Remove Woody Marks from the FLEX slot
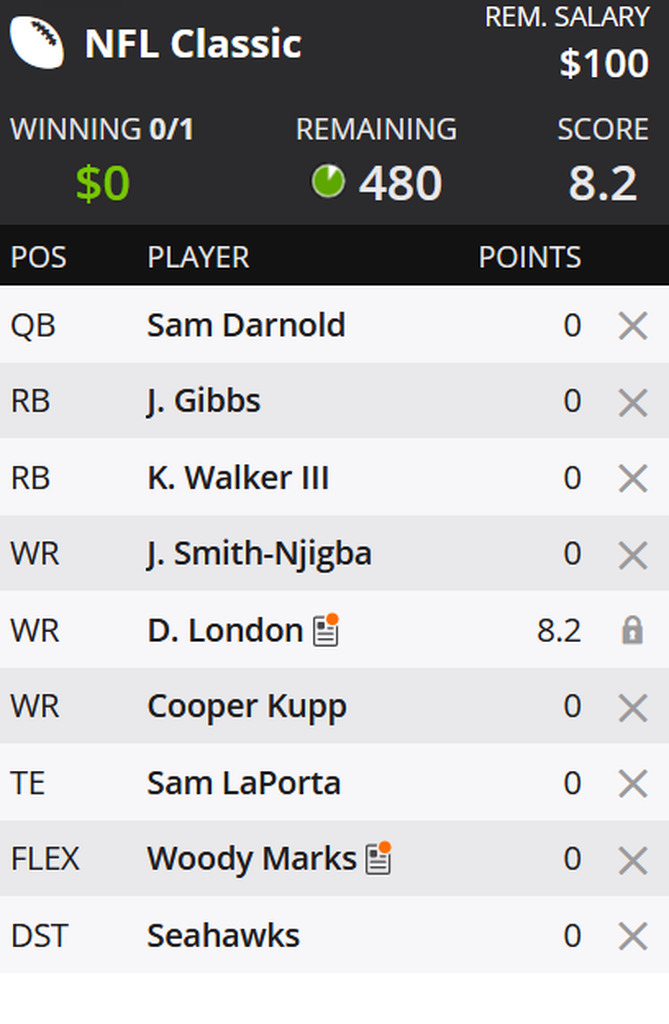The image size is (669, 1024). coord(632,860)
